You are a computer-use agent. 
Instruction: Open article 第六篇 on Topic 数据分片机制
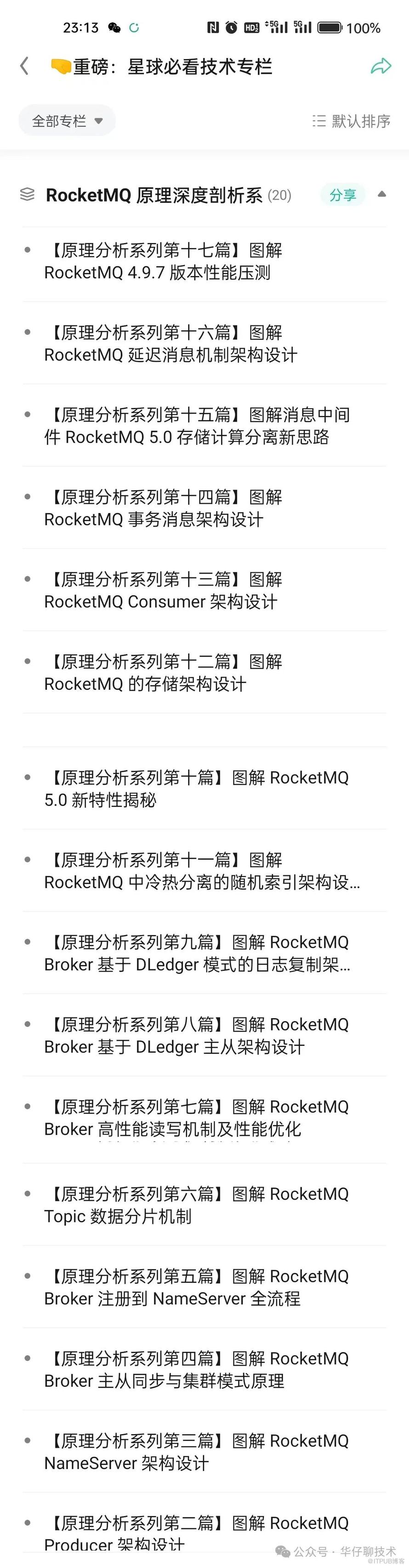[194, 1205]
